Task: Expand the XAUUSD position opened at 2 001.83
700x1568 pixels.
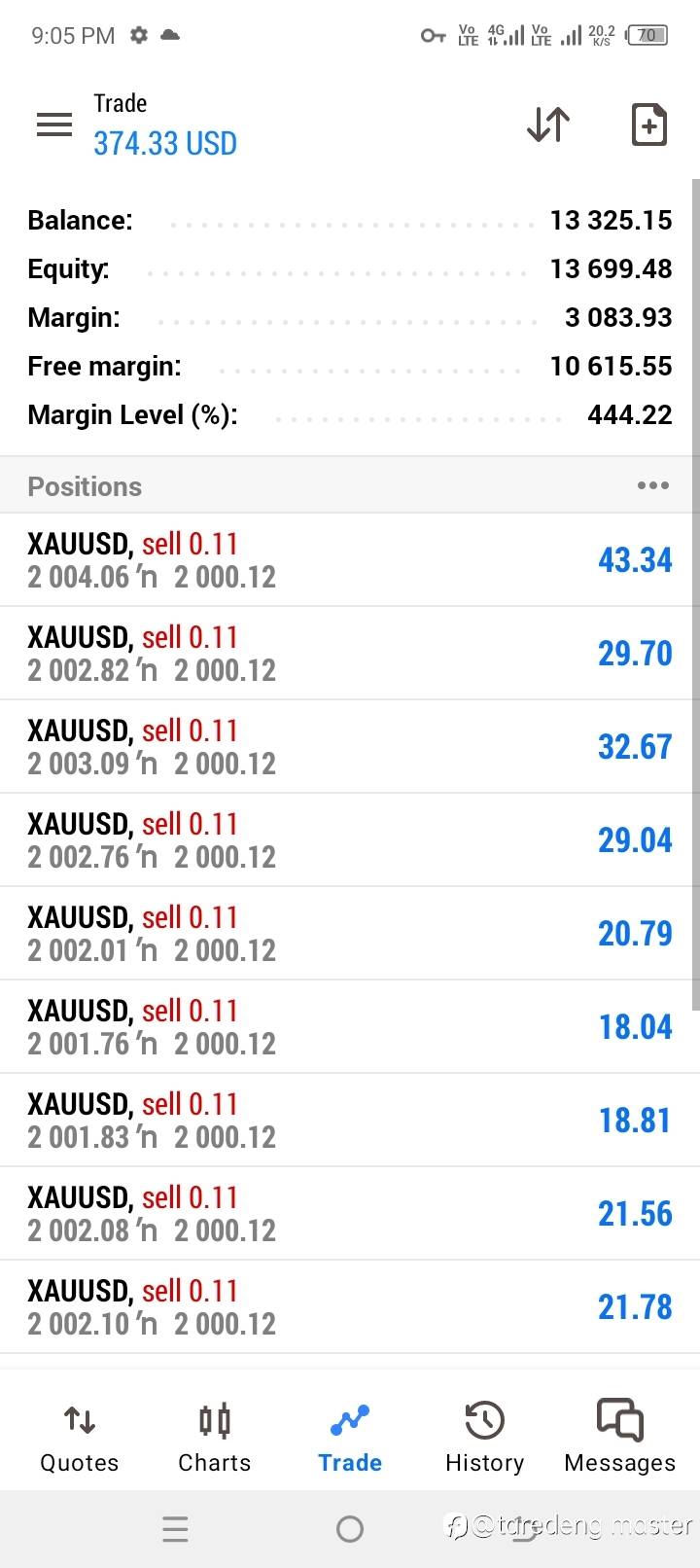Action: click(x=350, y=1121)
